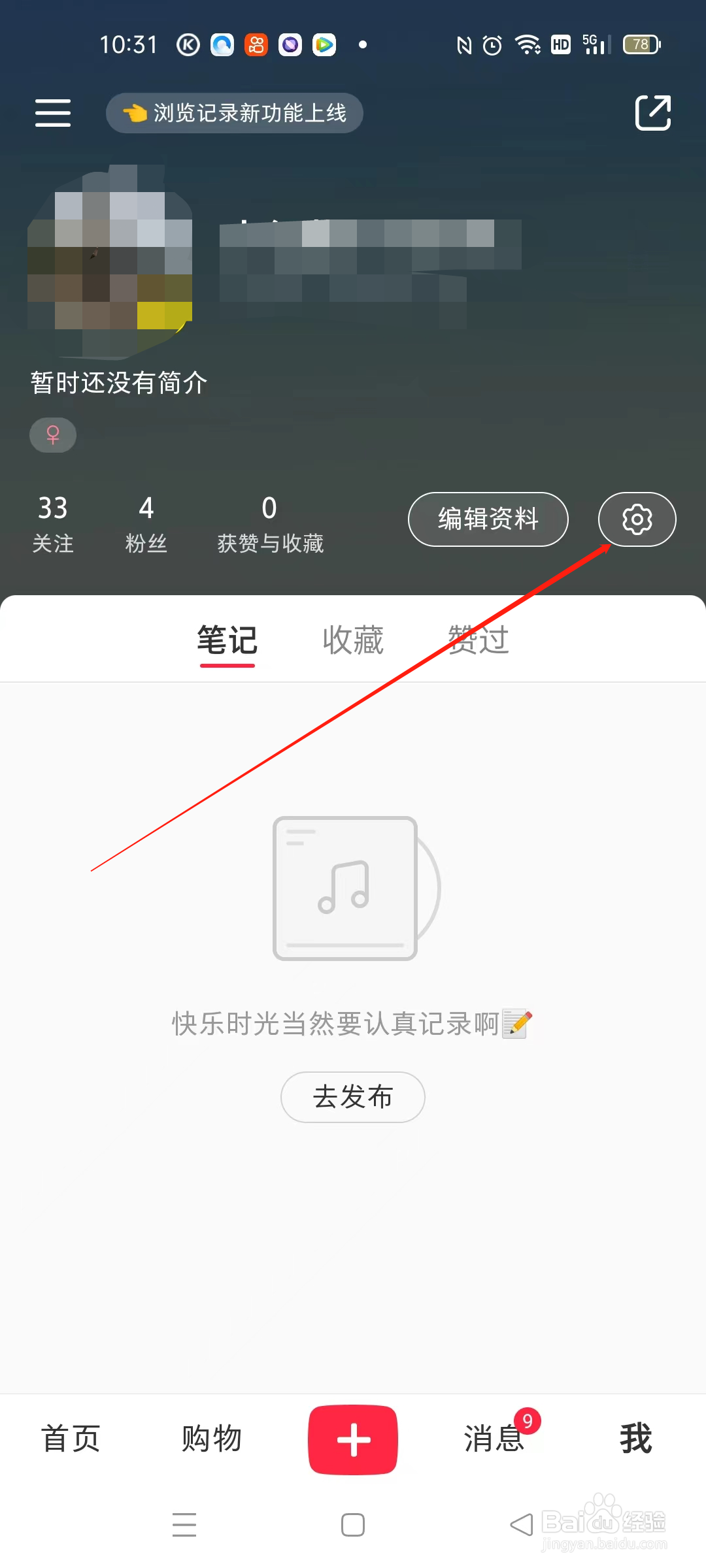706x1568 pixels.
Task: Tap the female gender icon under the bio
Action: [53, 435]
